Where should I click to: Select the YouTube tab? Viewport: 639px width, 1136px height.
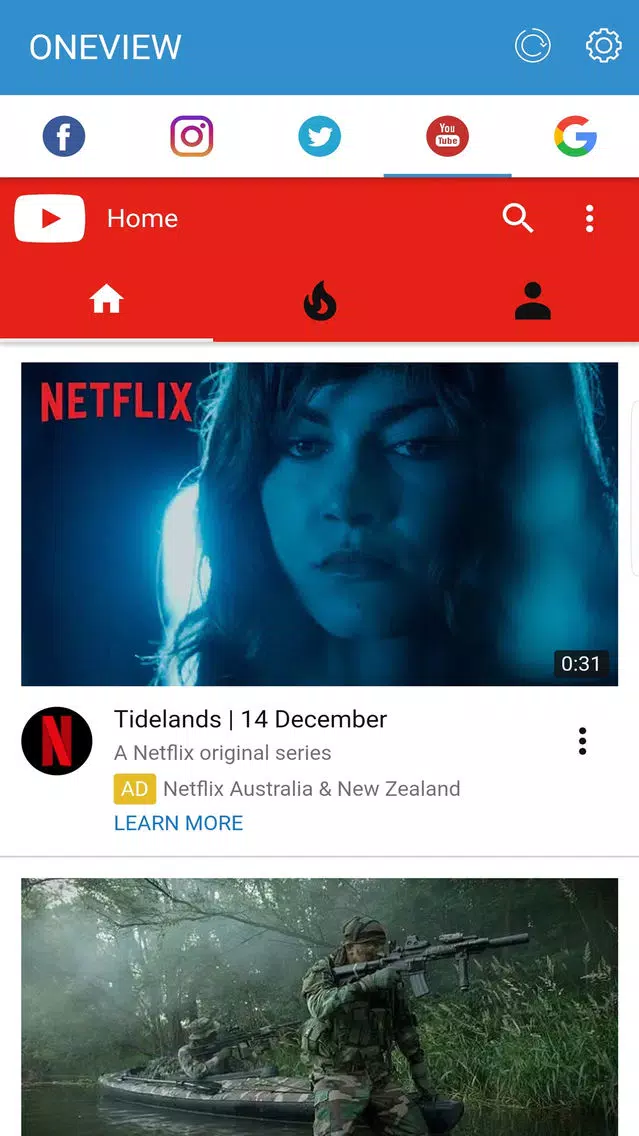click(447, 136)
